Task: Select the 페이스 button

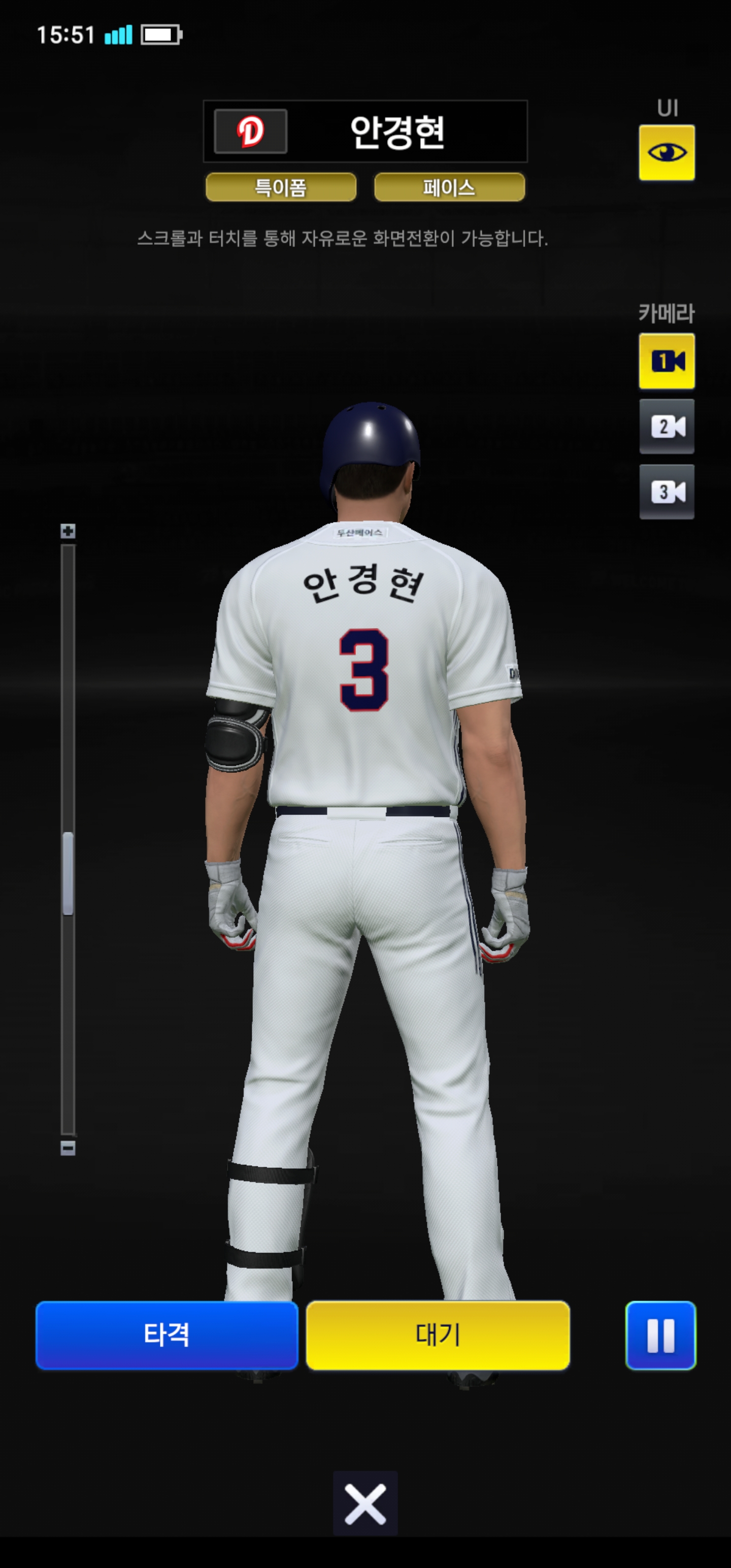Action: 449,187
